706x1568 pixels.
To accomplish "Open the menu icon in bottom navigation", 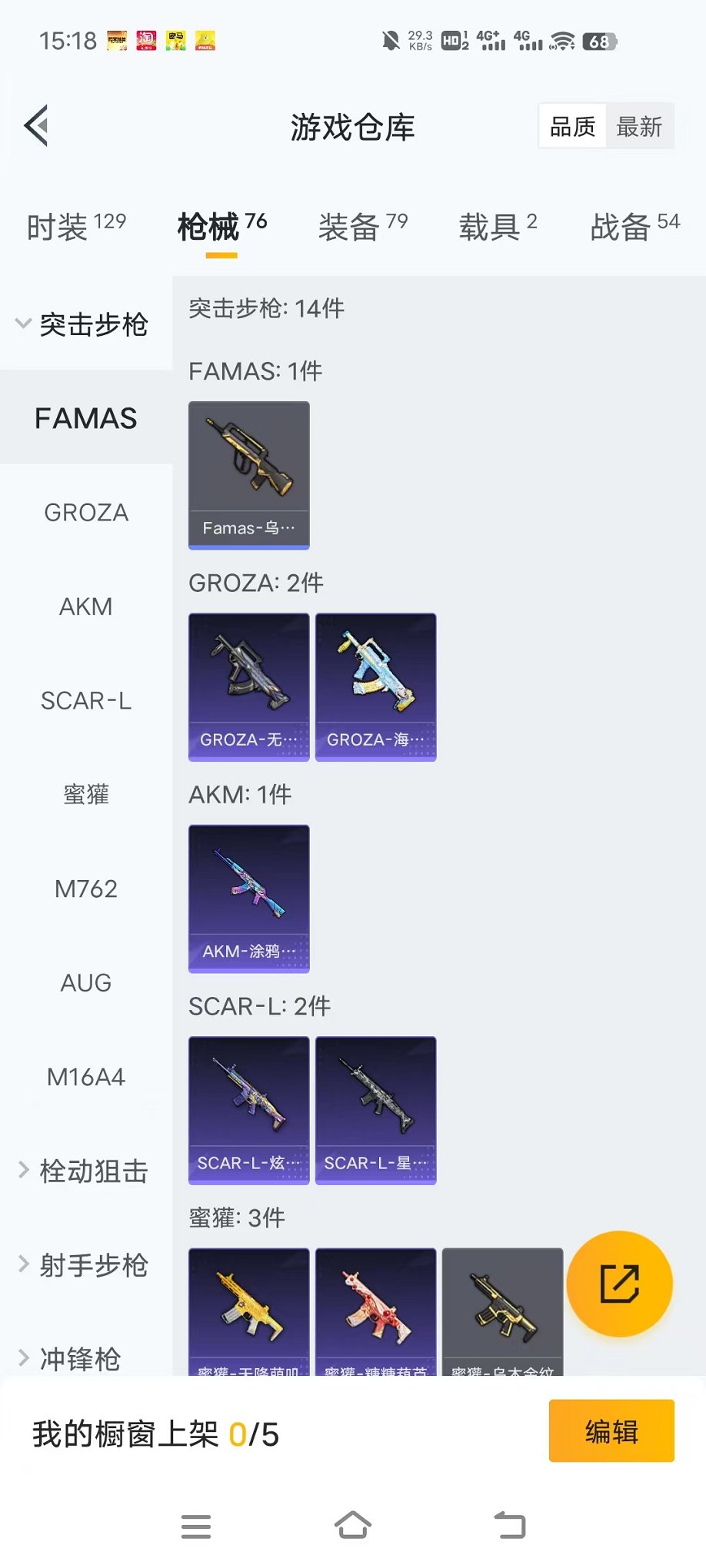I will pyautogui.click(x=196, y=1526).
